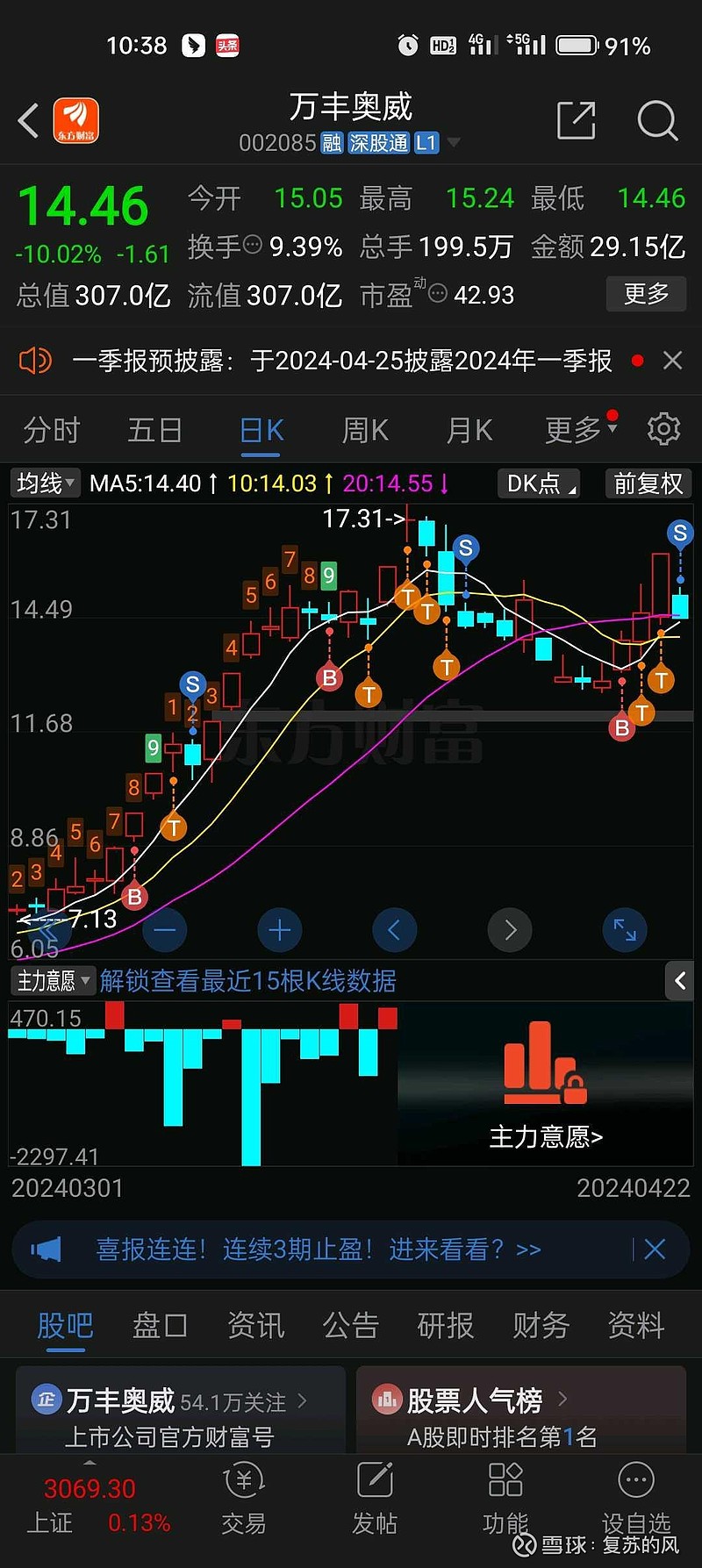
Task: Expand the dropdown arrow beside 深股通 L1
Action: tap(454, 143)
